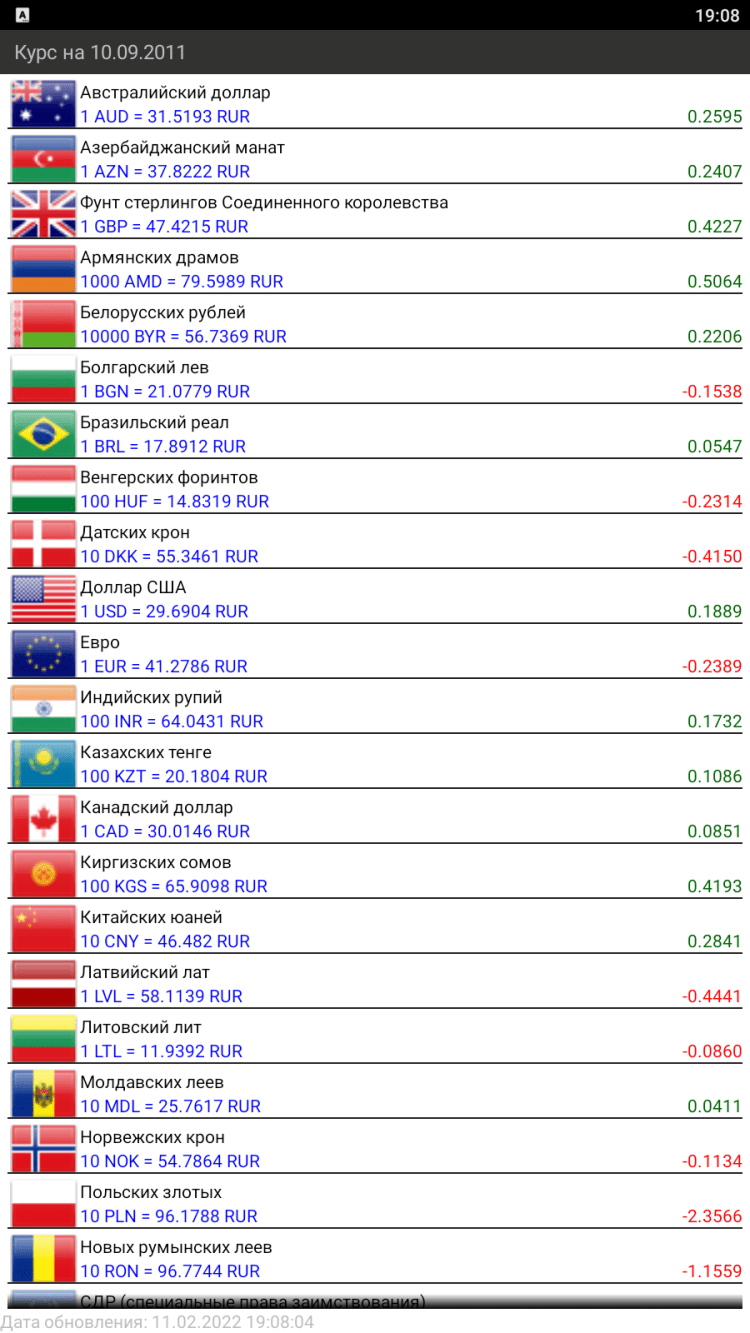The width and height of the screenshot is (750, 1333).
Task: Choose Венгерских форинтов from the list
Action: 375,489
